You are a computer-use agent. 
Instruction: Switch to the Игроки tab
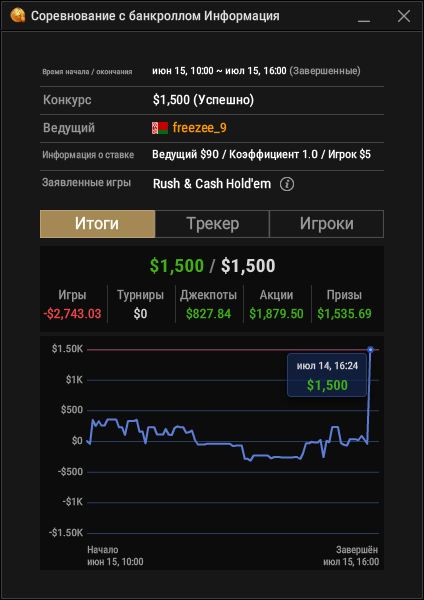tap(326, 224)
